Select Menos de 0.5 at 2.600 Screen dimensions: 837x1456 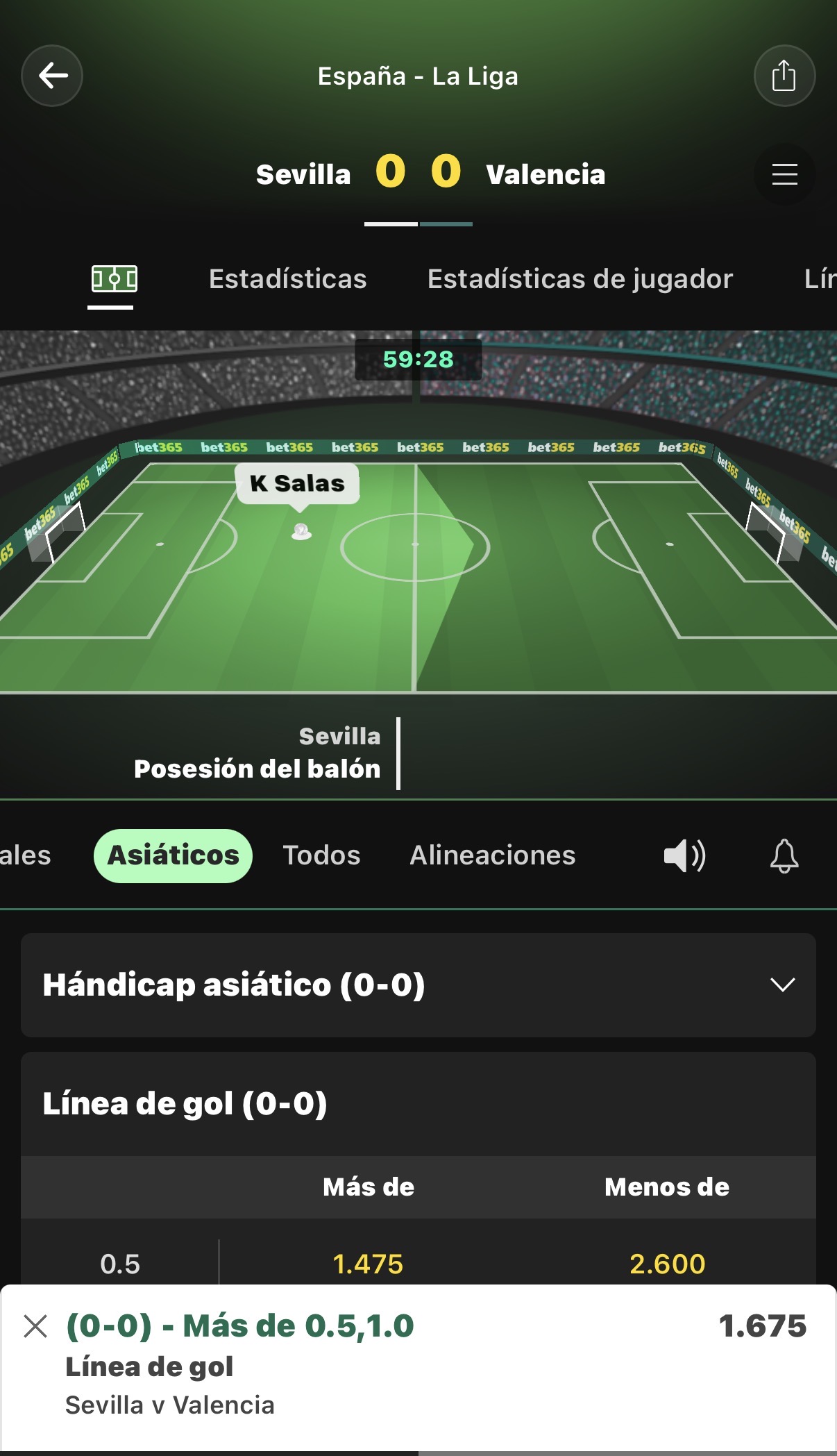pos(667,1264)
